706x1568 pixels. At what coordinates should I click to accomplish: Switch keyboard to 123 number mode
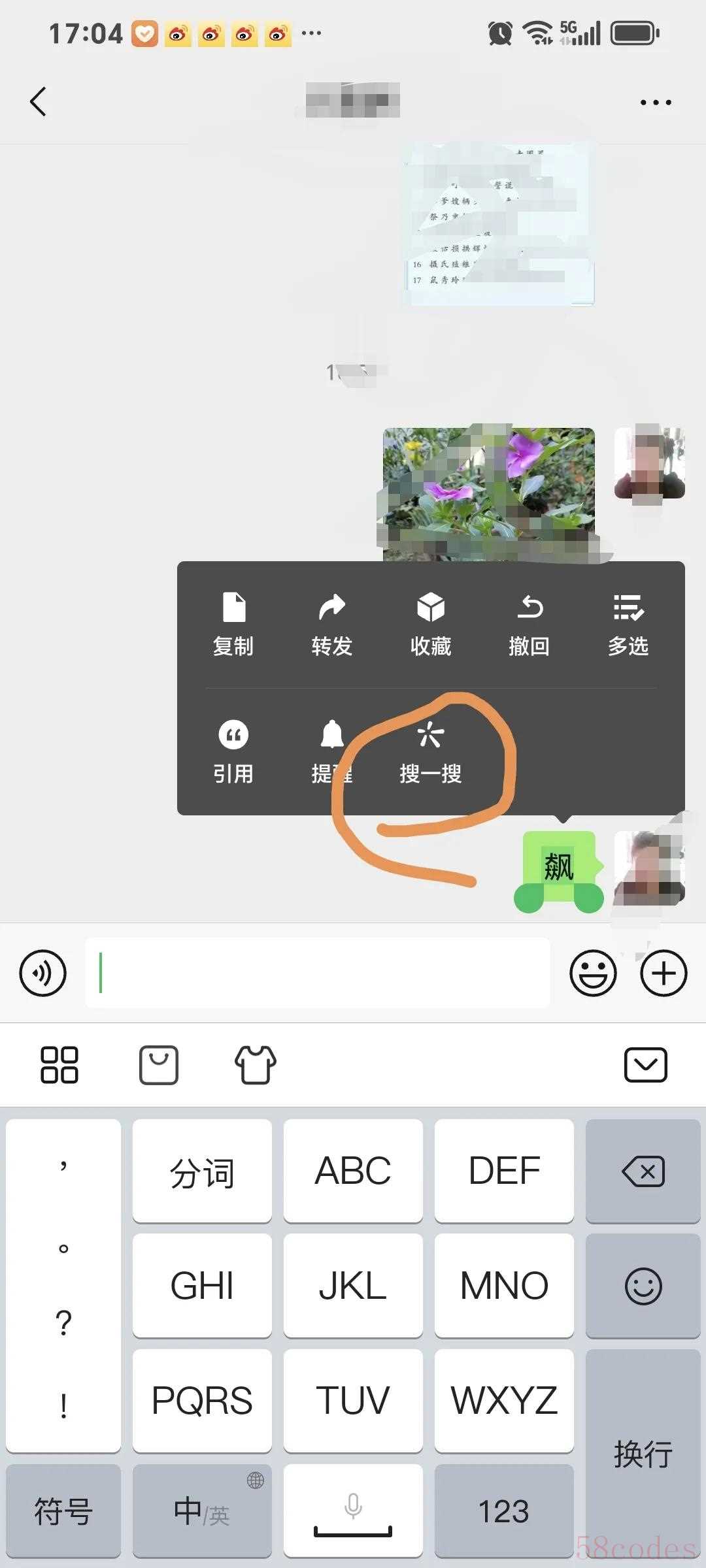pyautogui.click(x=504, y=1511)
